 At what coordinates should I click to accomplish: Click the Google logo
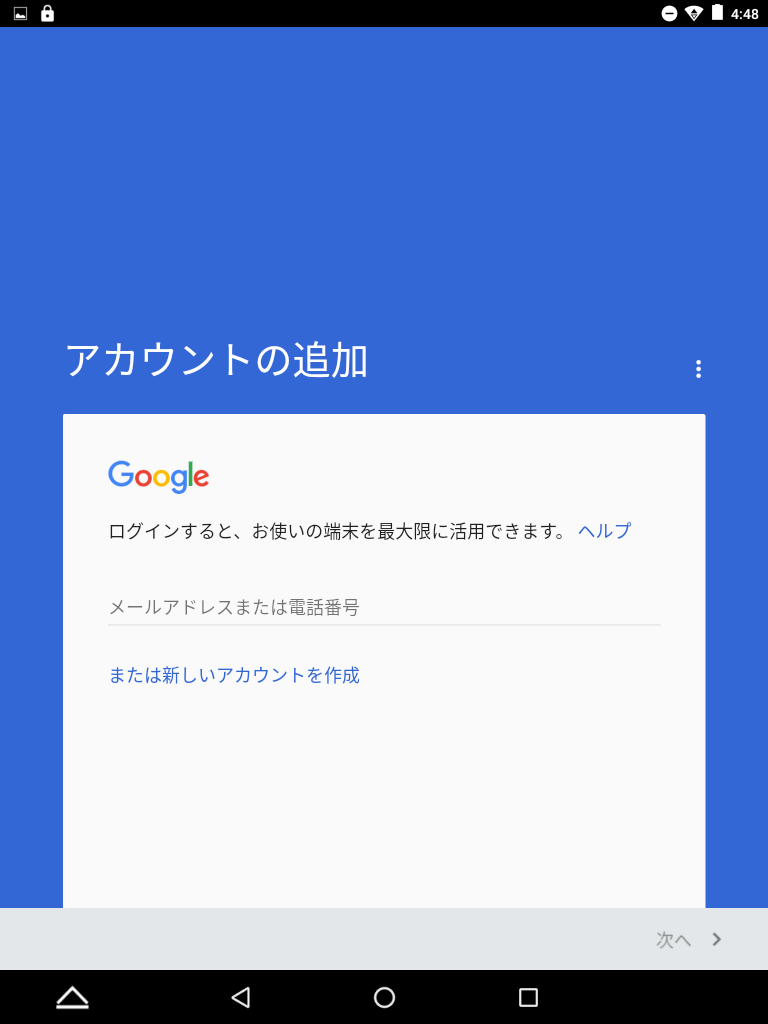click(158, 476)
